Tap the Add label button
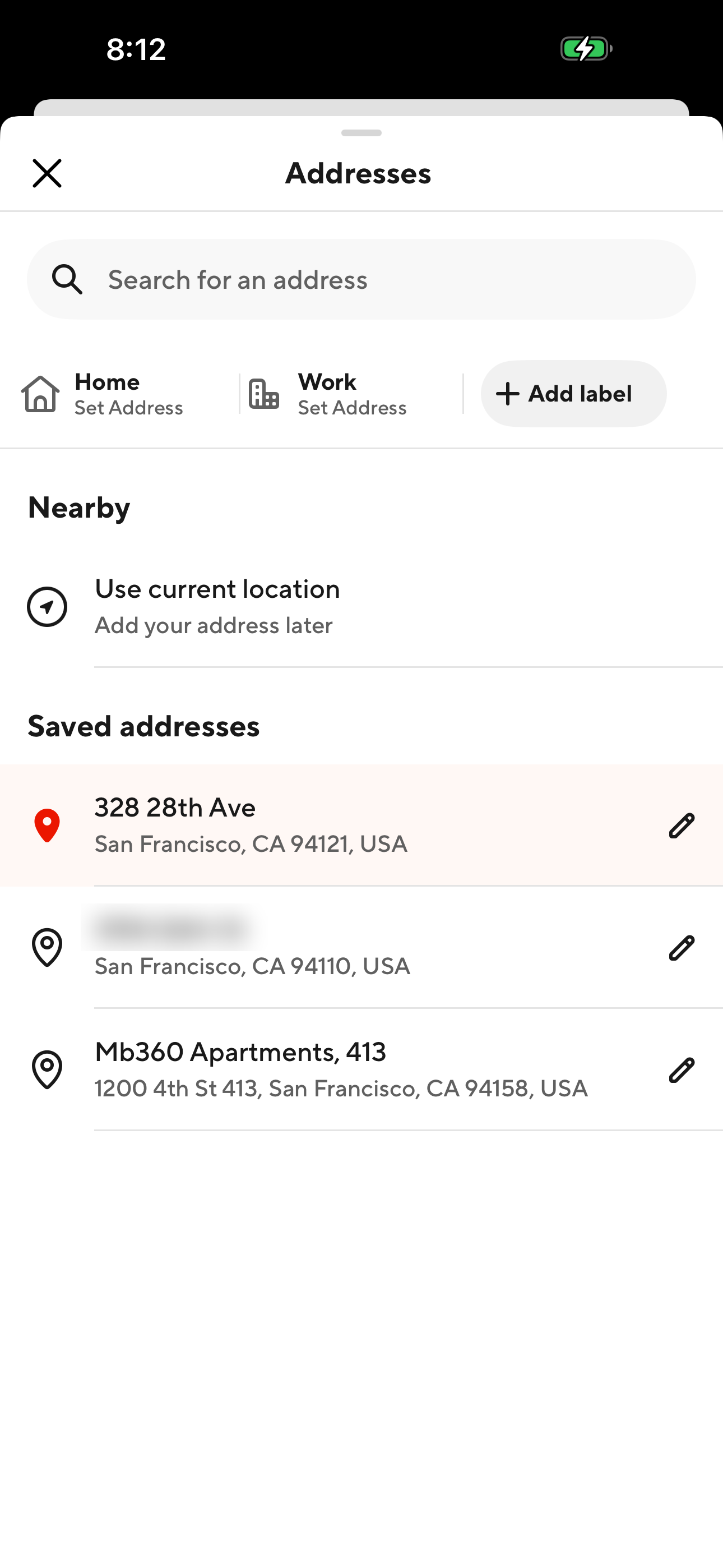 pyautogui.click(x=573, y=393)
